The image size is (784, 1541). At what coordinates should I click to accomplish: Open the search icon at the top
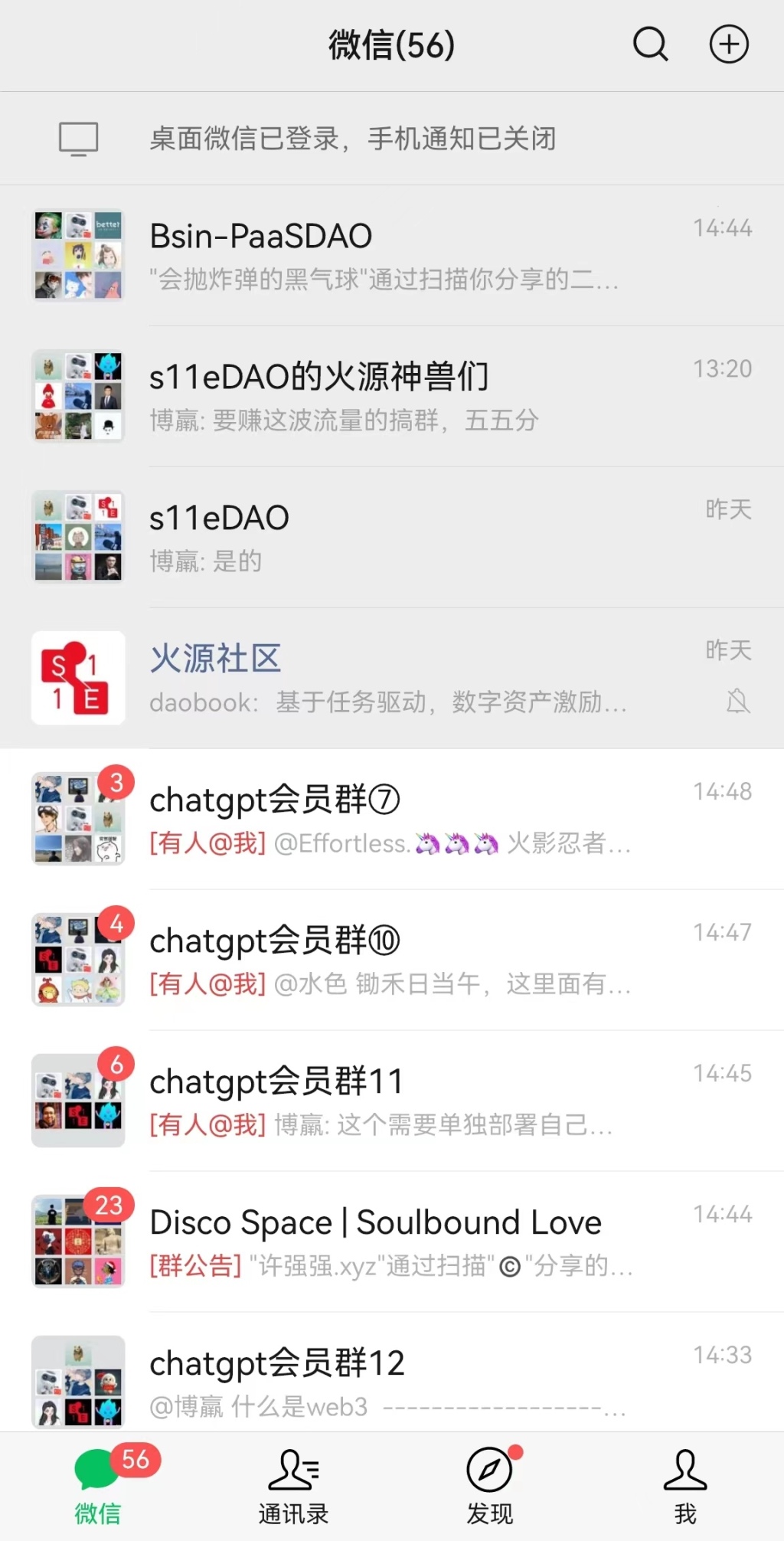tap(650, 44)
